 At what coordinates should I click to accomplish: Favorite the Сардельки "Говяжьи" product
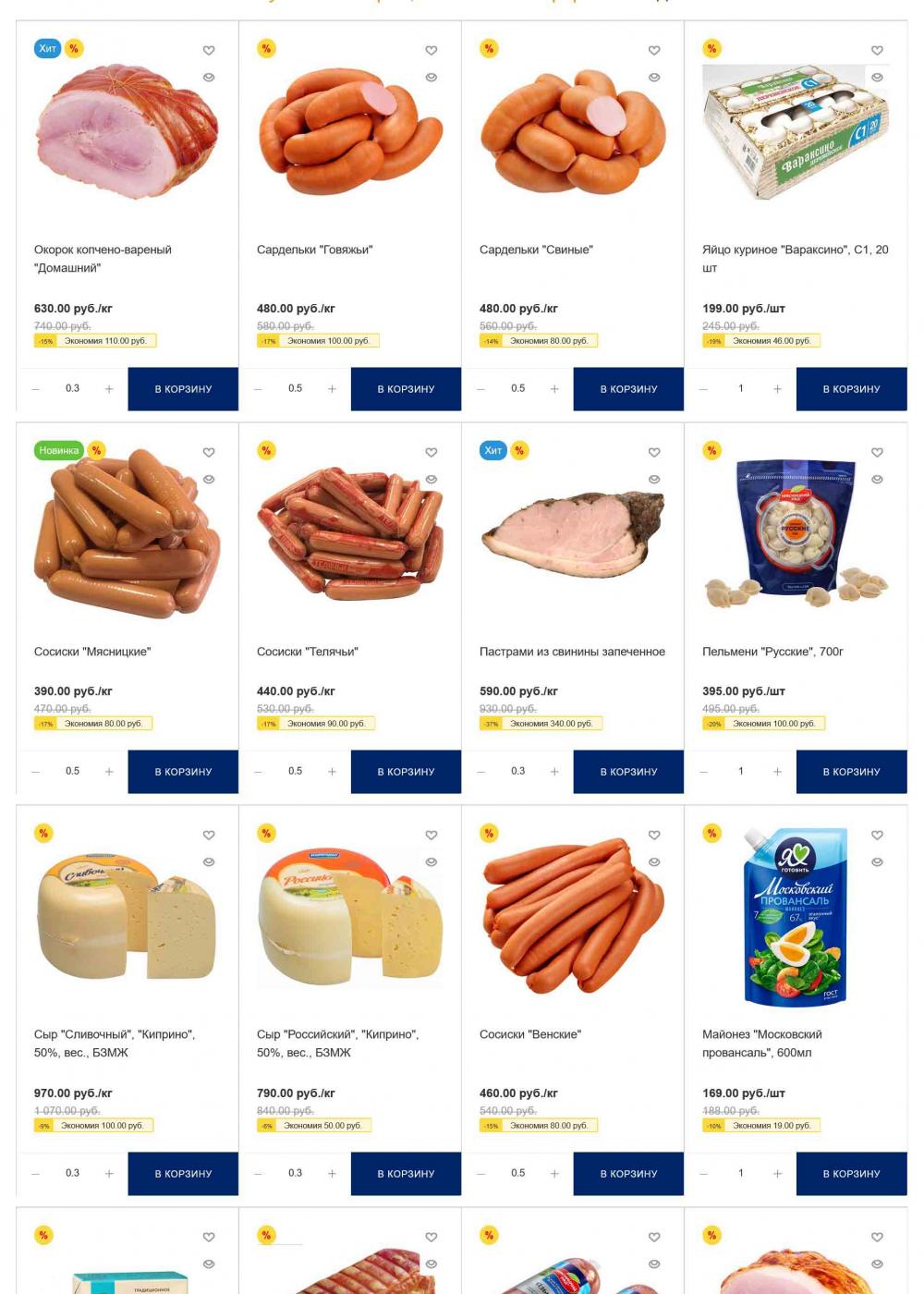[432, 51]
